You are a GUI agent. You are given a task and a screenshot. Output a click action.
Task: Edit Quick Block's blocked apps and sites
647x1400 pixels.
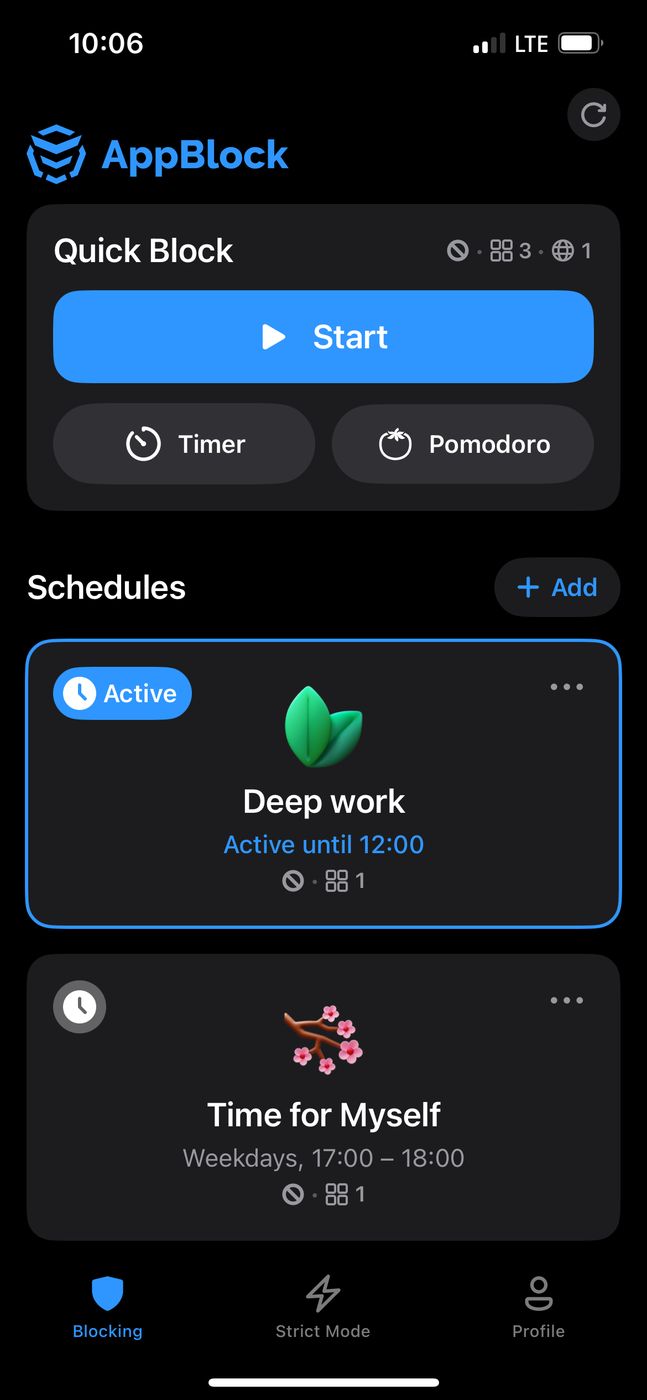[519, 251]
